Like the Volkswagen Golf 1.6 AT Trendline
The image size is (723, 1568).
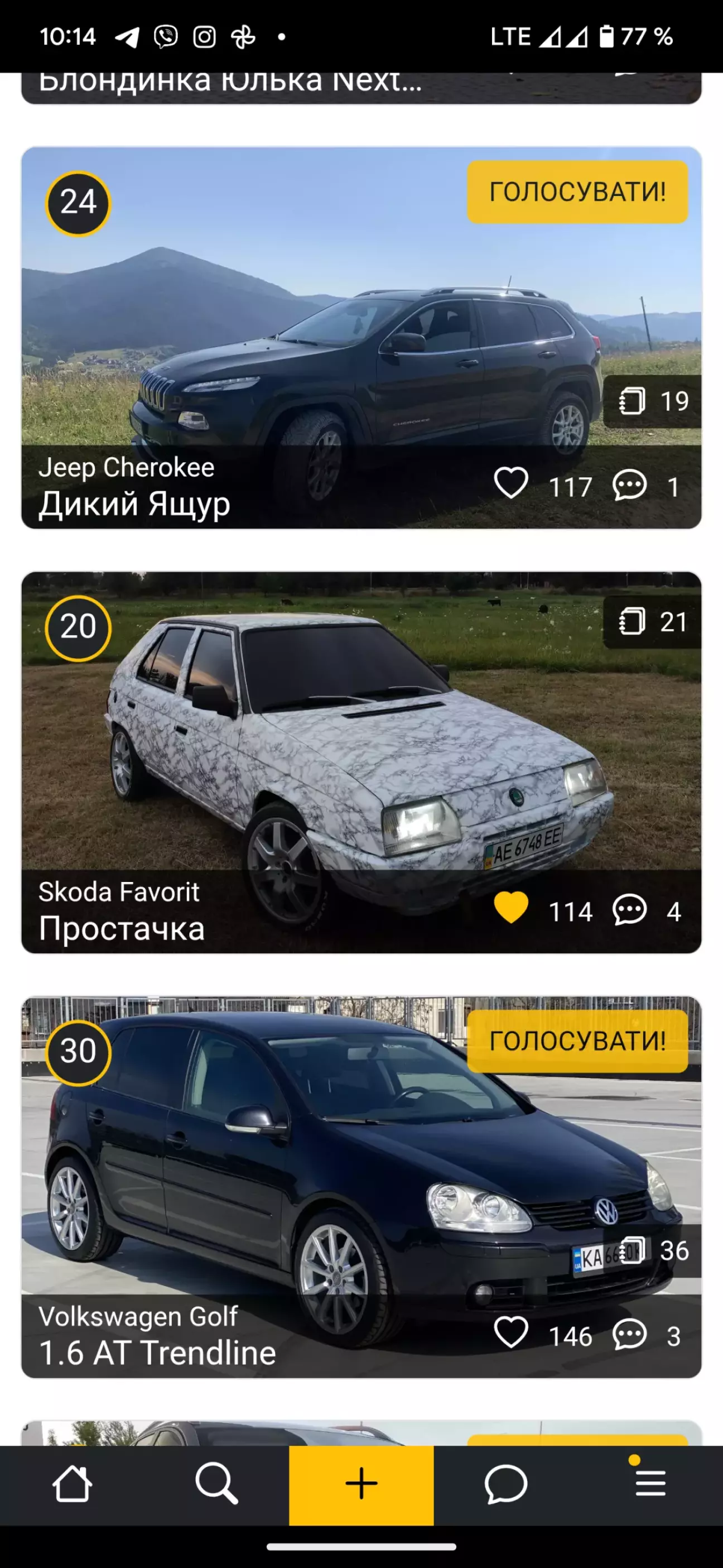[510, 1332]
